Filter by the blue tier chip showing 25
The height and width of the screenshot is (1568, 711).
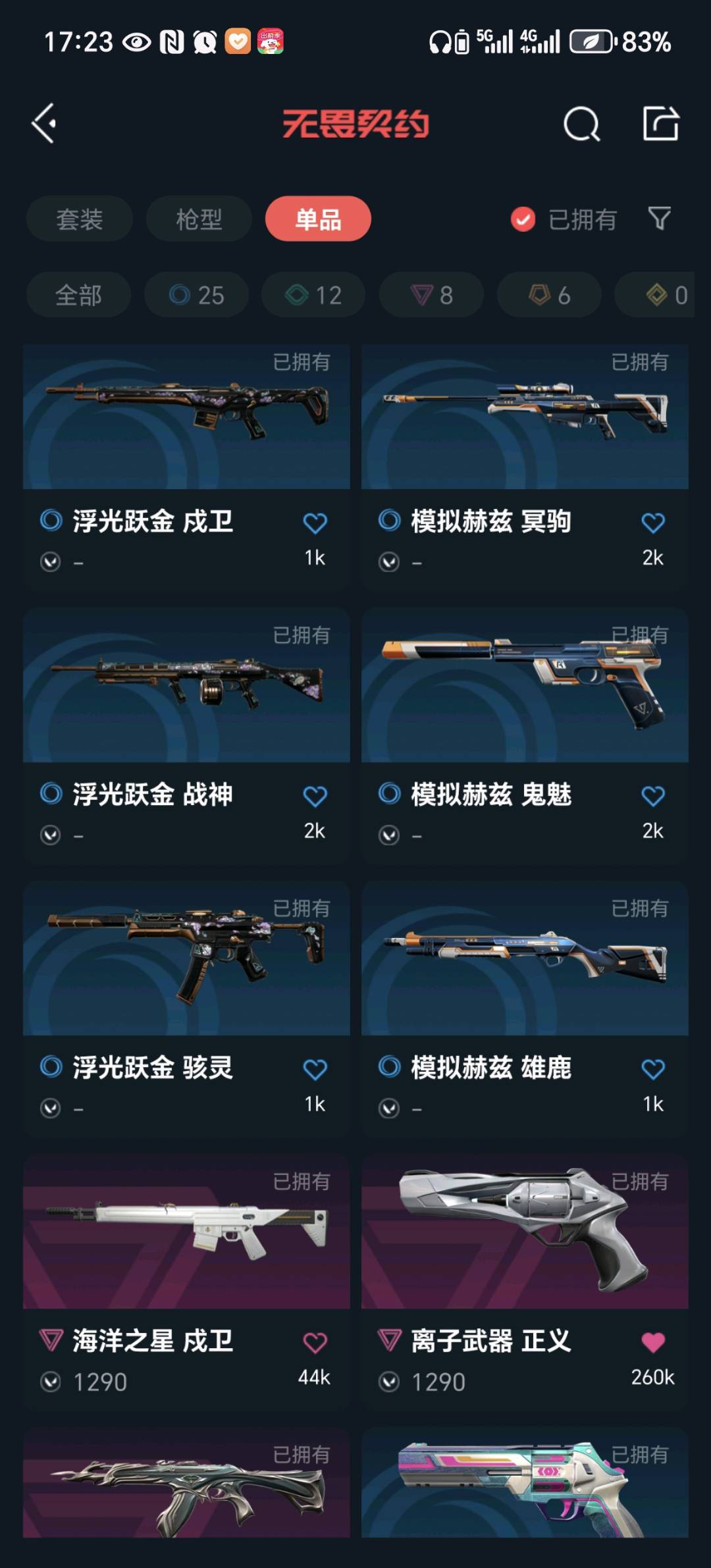[x=196, y=295]
